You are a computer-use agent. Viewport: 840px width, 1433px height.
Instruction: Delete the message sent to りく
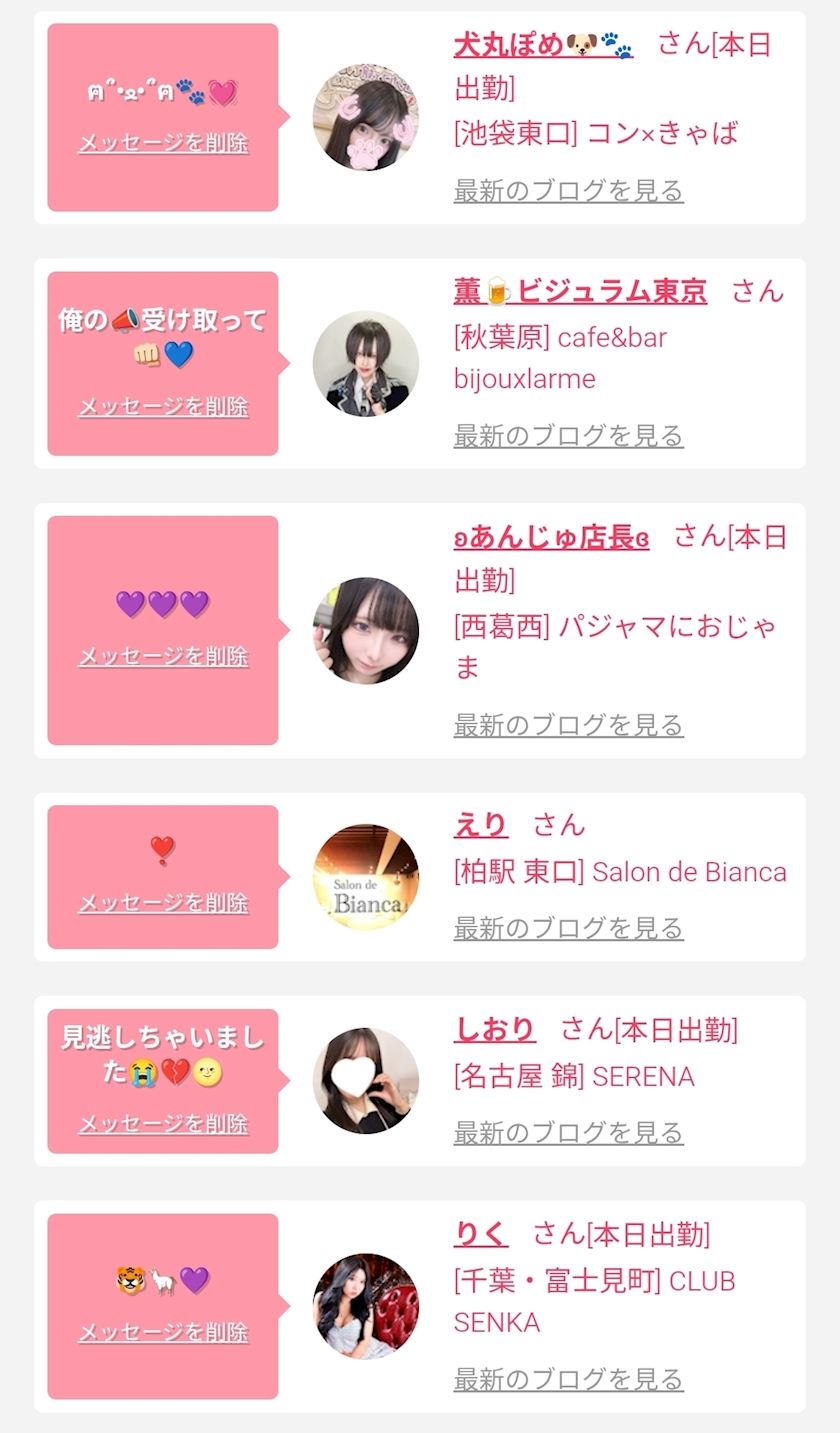pos(163,1332)
